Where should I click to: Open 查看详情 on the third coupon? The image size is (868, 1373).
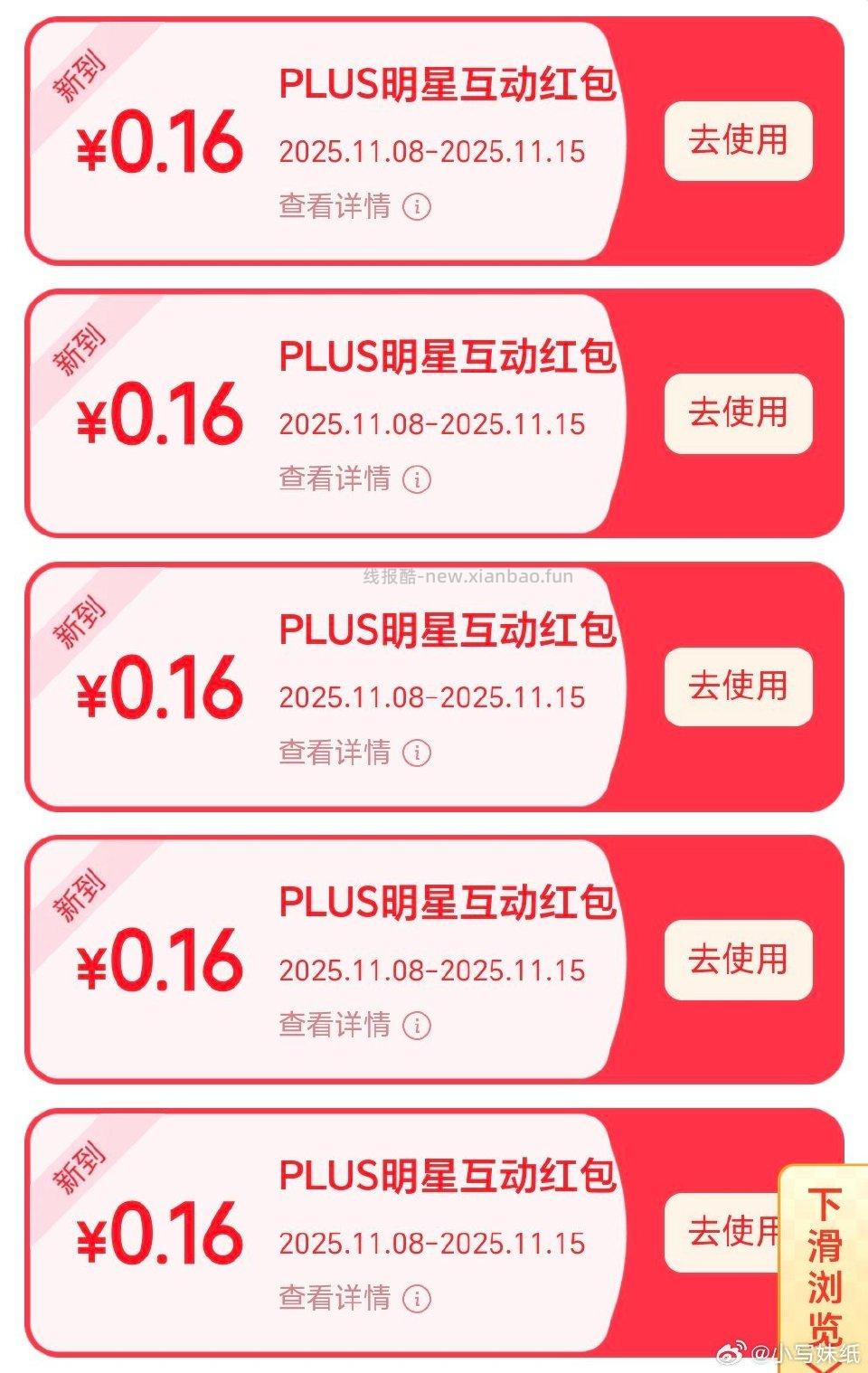pos(335,750)
